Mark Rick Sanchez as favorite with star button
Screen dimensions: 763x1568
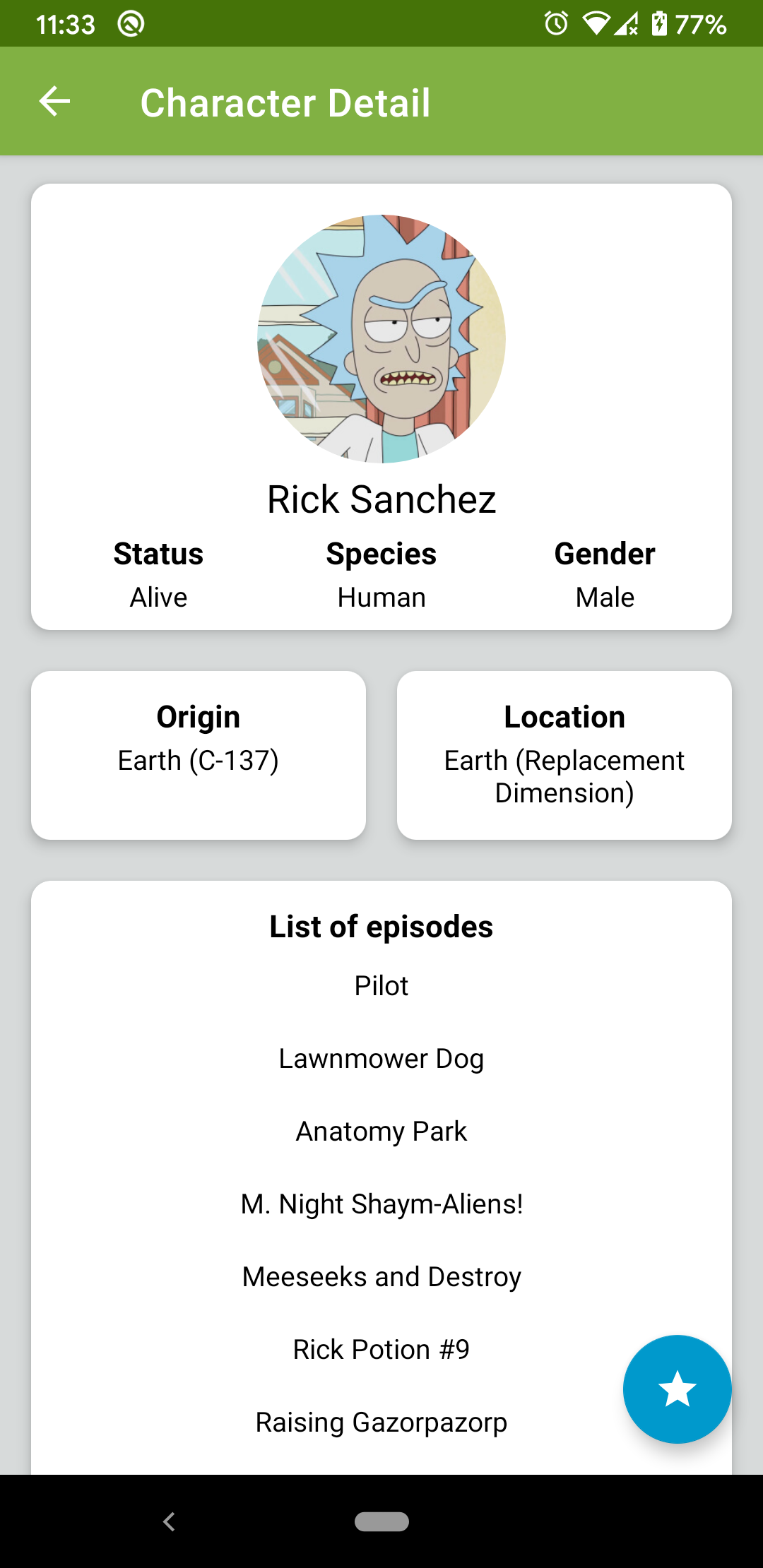pos(677,1389)
